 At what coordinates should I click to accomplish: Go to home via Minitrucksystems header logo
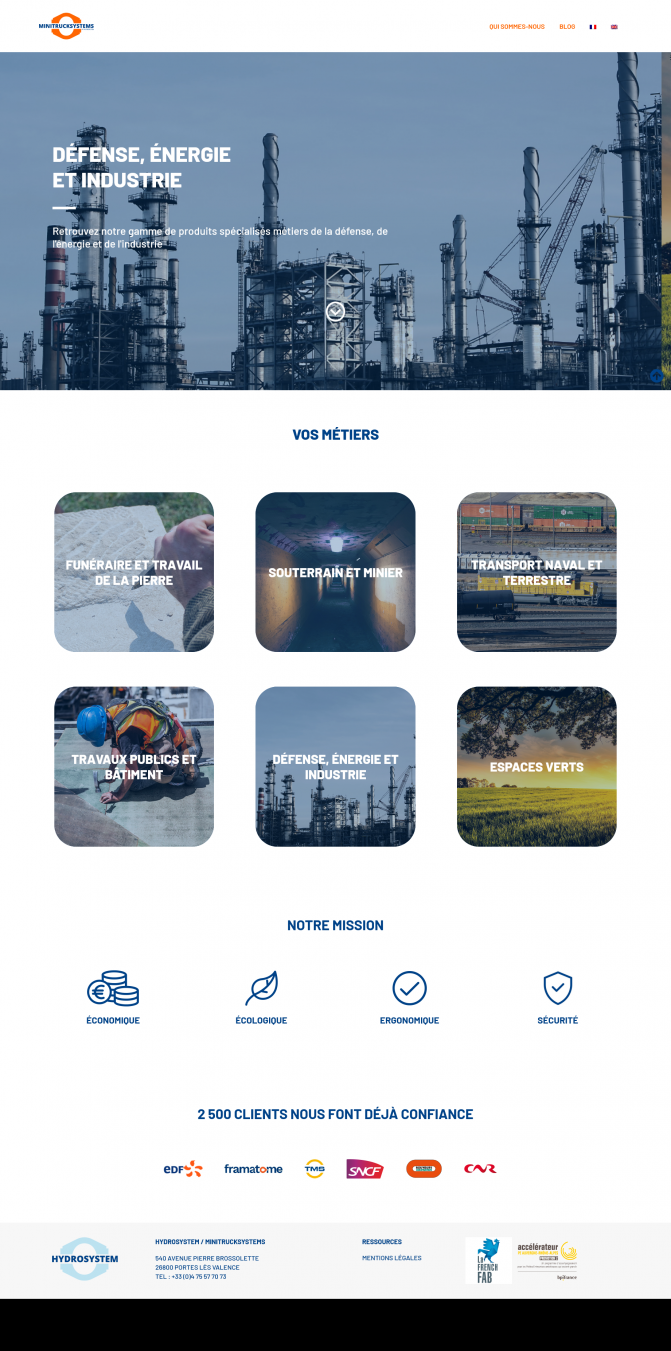pos(65,26)
